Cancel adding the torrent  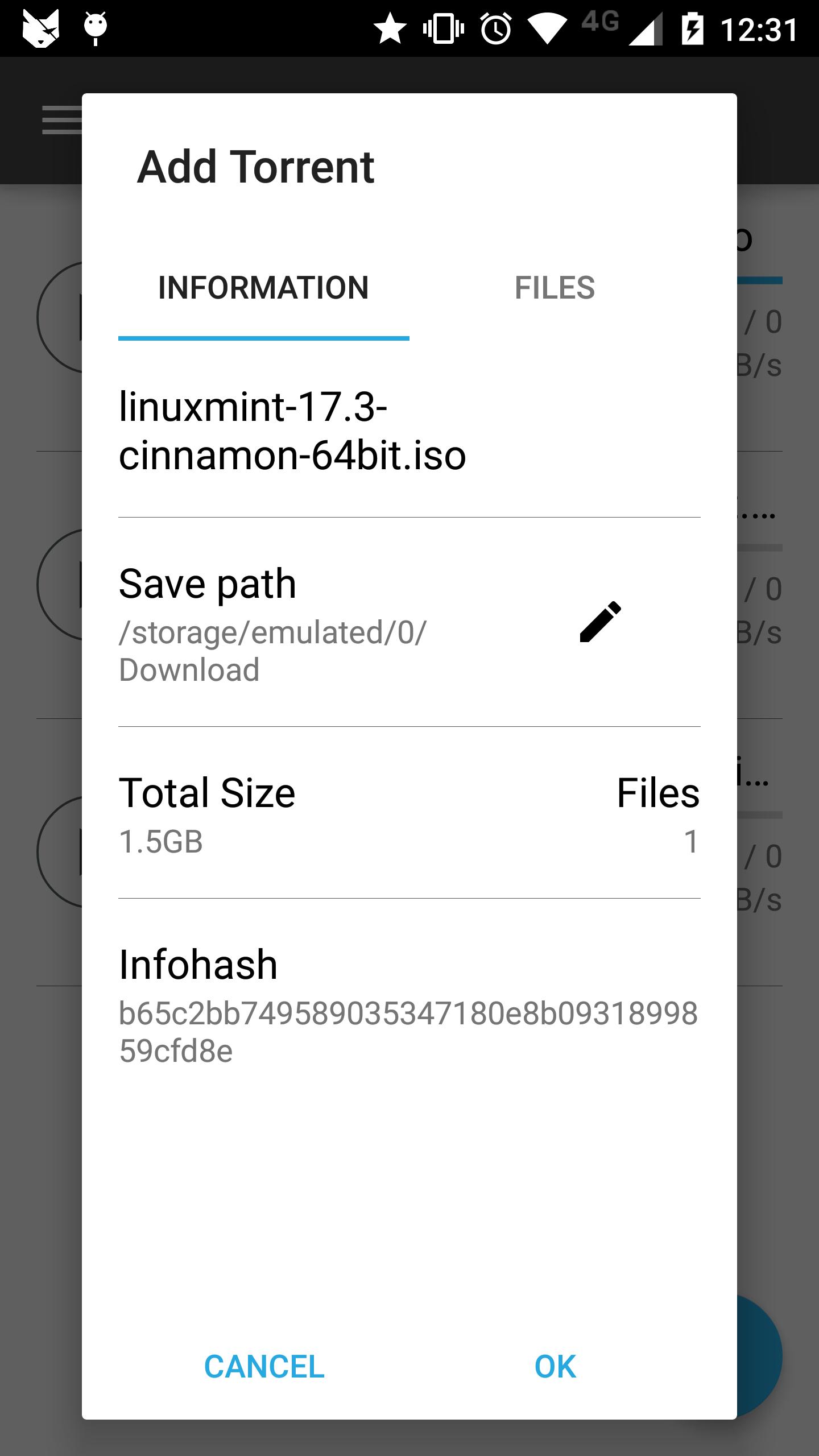tap(264, 1367)
